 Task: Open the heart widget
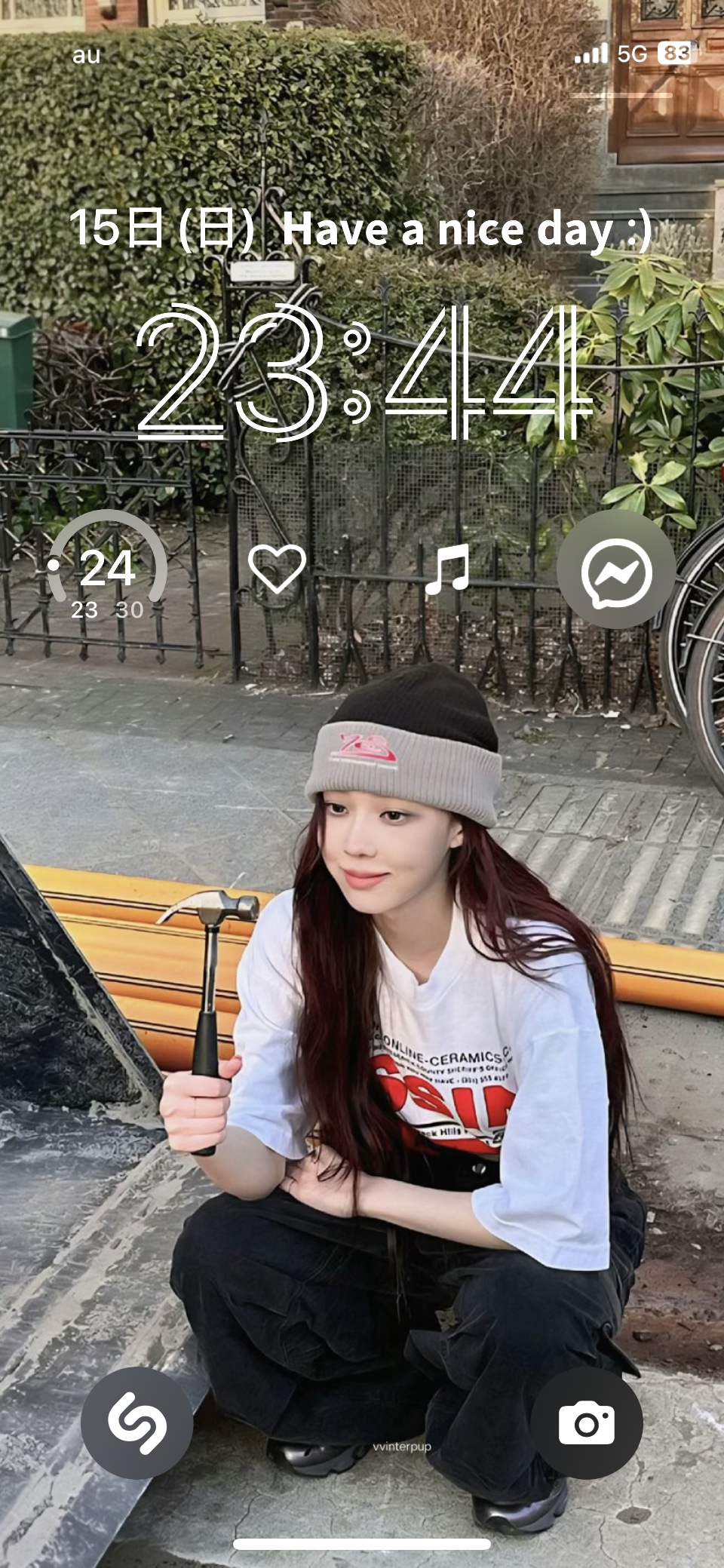pyautogui.click(x=277, y=569)
